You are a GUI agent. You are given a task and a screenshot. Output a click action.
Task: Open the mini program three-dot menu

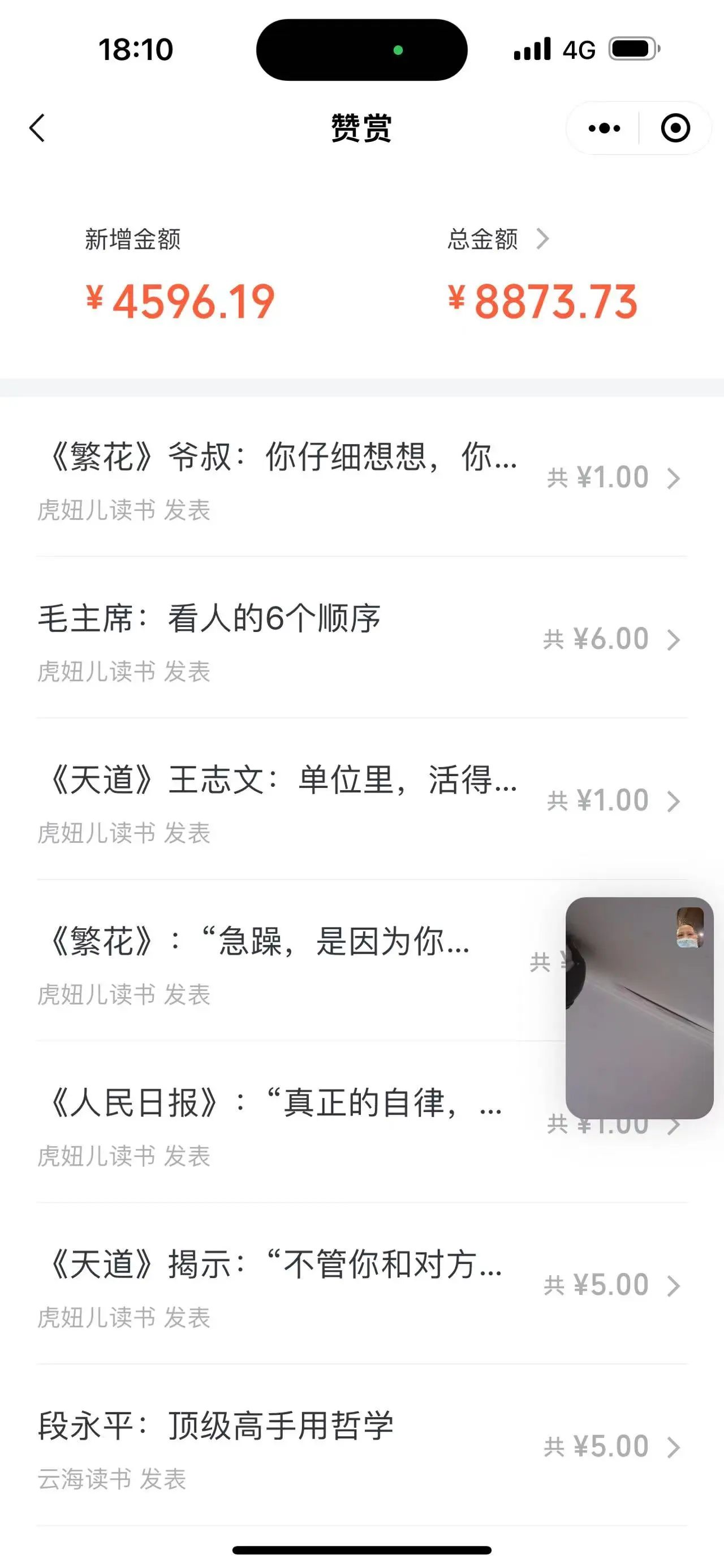(x=604, y=128)
